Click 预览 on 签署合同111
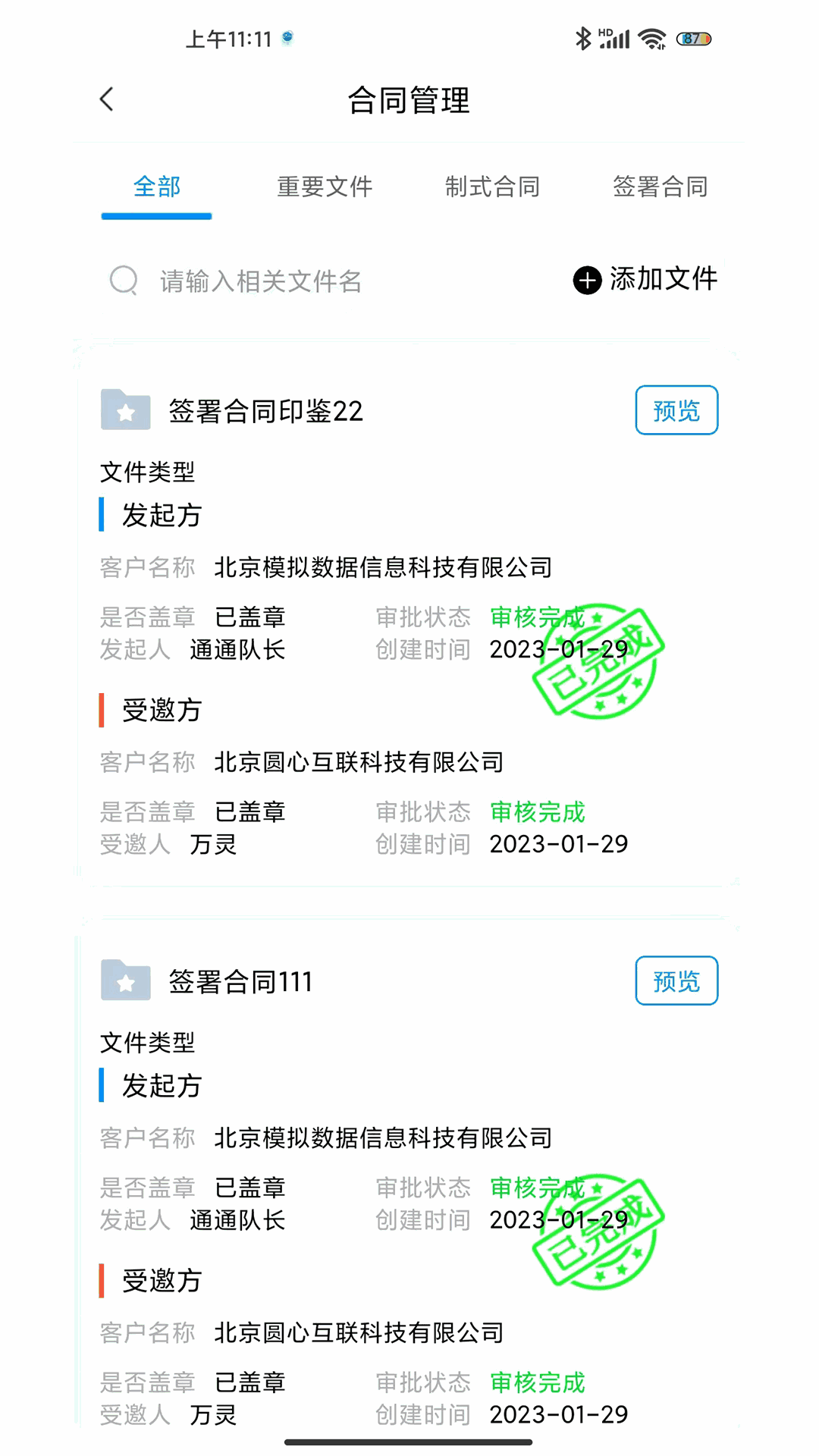This screenshot has height=1456, width=819. pyautogui.click(x=676, y=981)
